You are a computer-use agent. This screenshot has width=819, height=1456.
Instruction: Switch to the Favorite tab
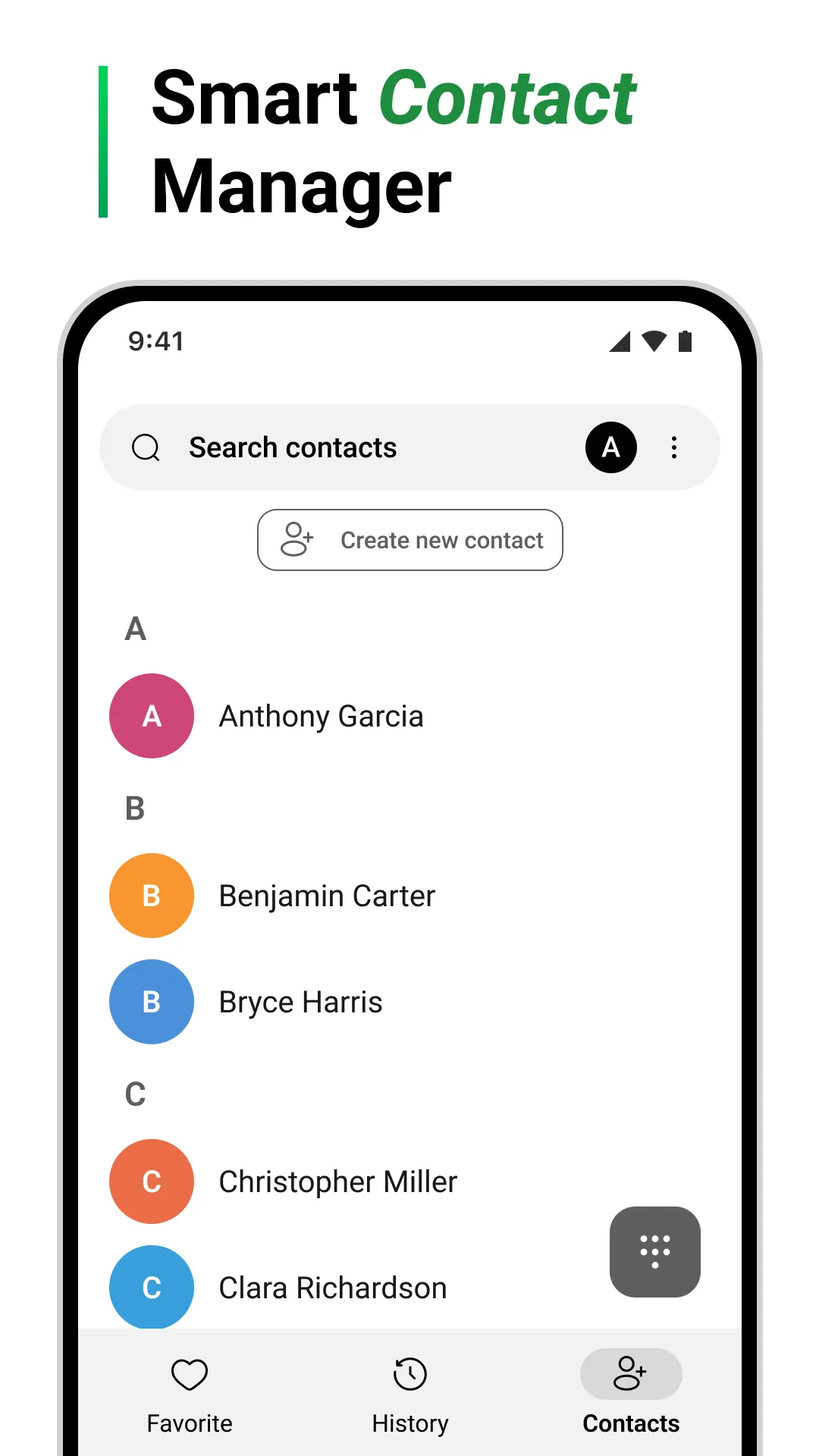click(x=189, y=1395)
